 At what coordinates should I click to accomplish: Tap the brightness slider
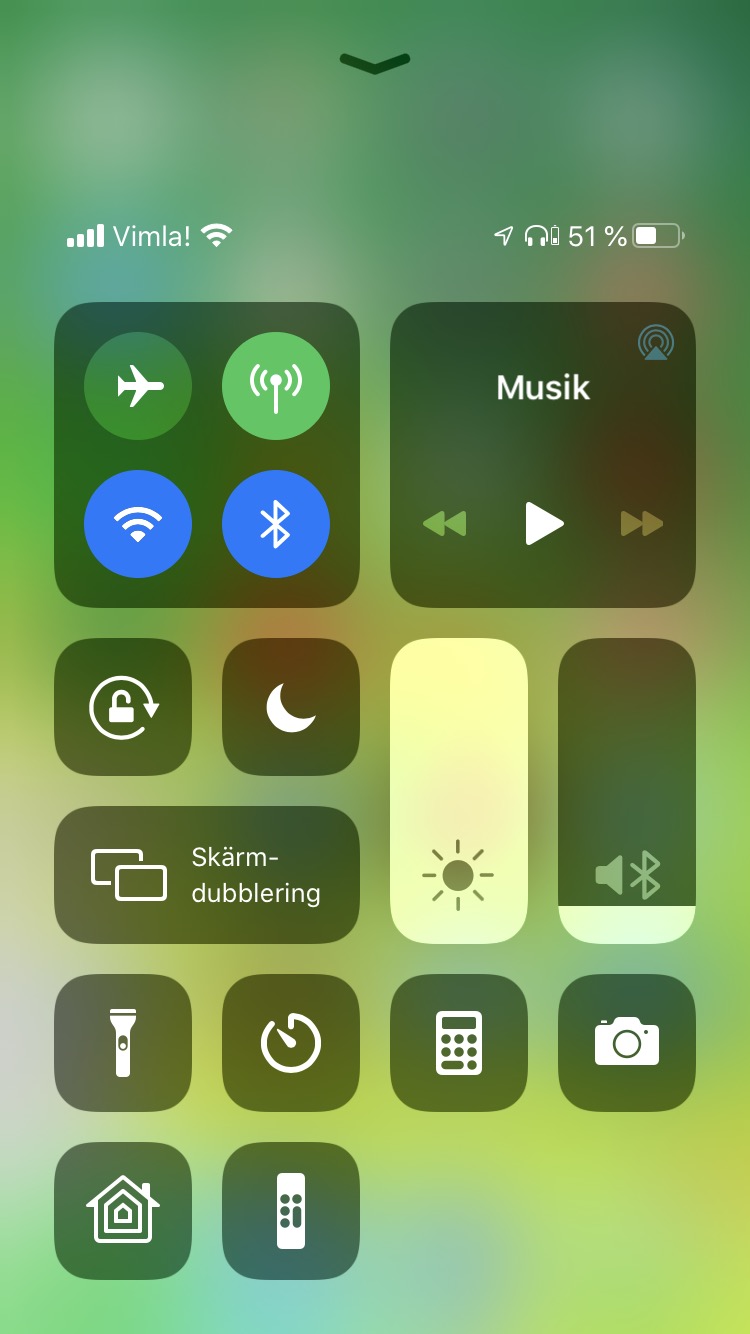[459, 790]
